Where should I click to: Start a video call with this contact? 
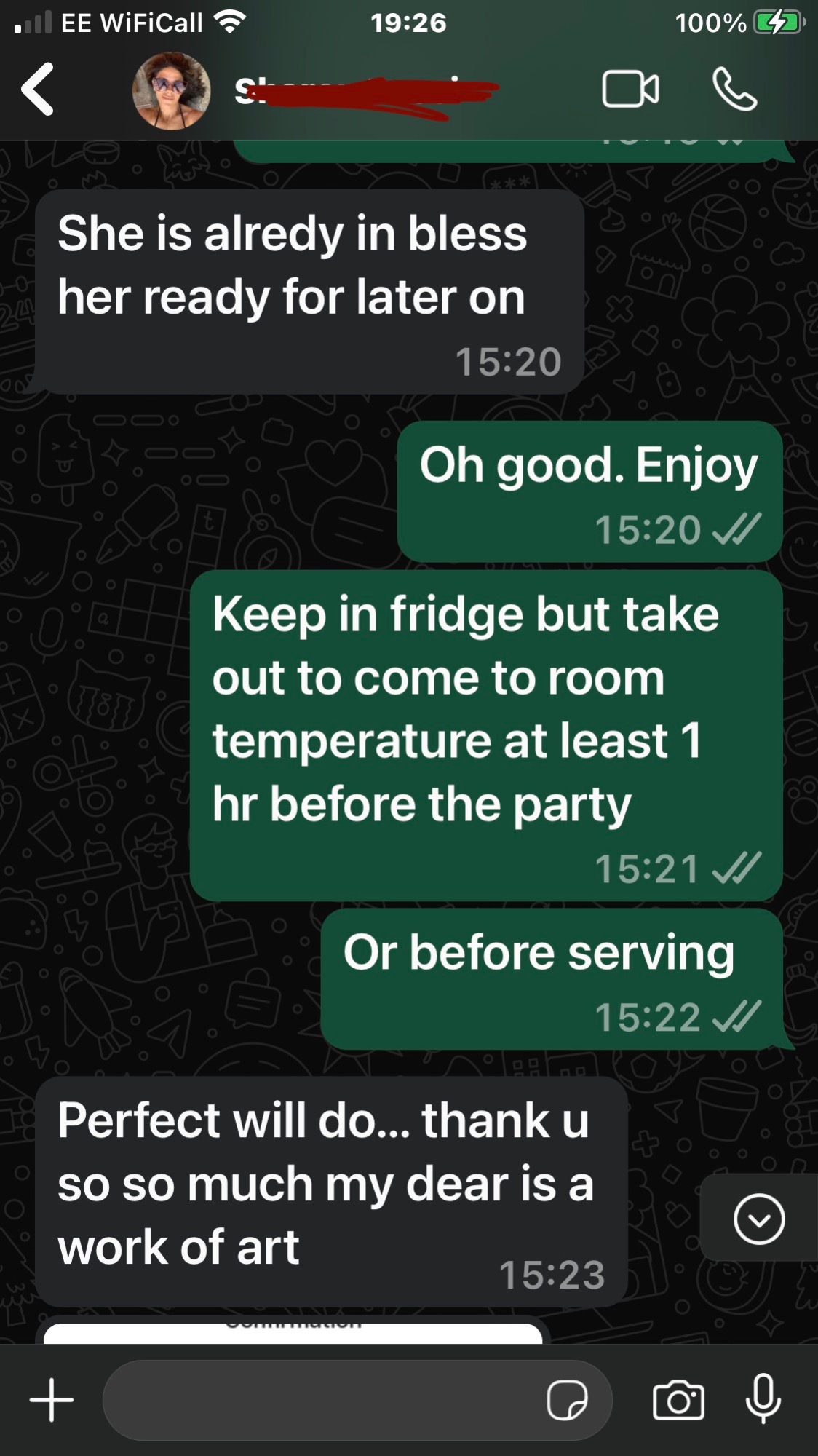630,90
